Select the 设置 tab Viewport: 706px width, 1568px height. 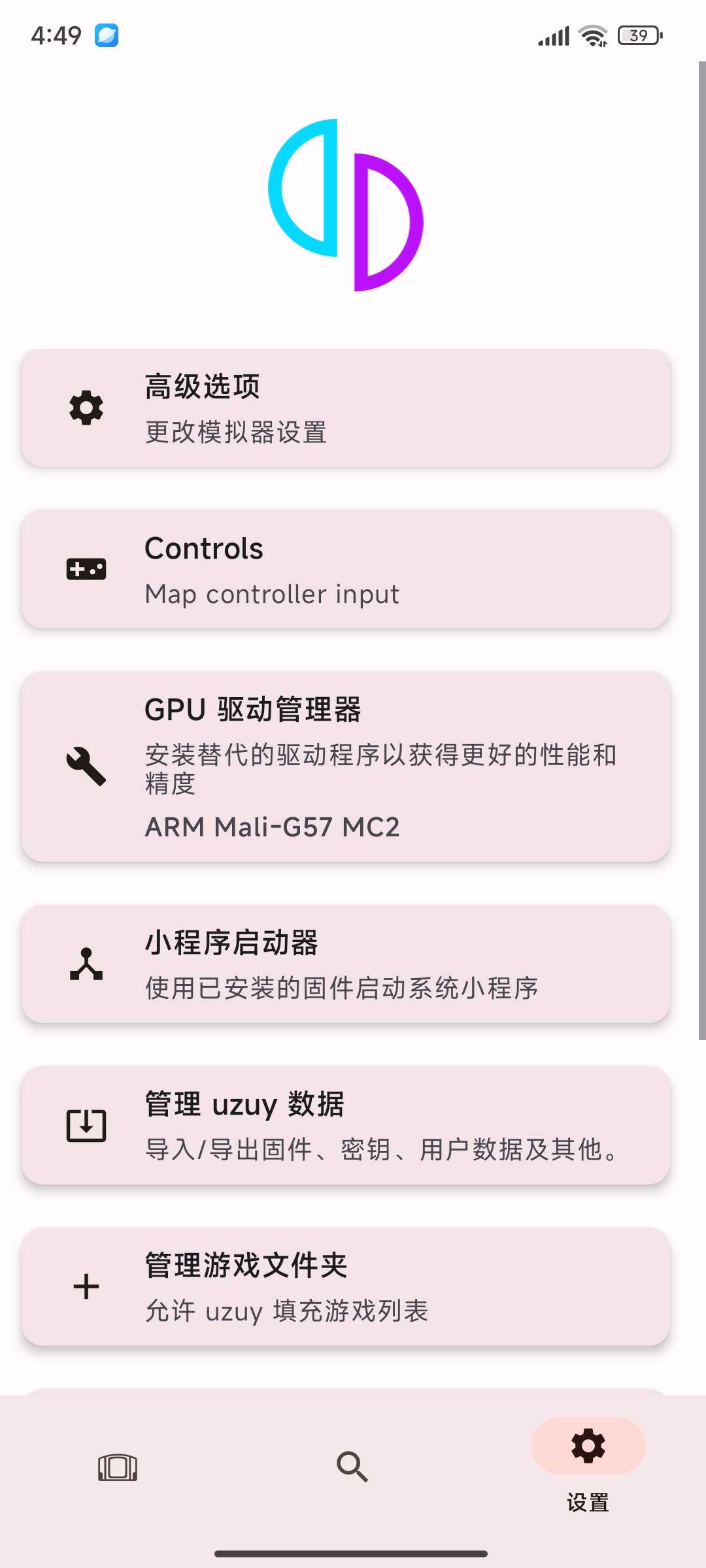pos(588,1463)
